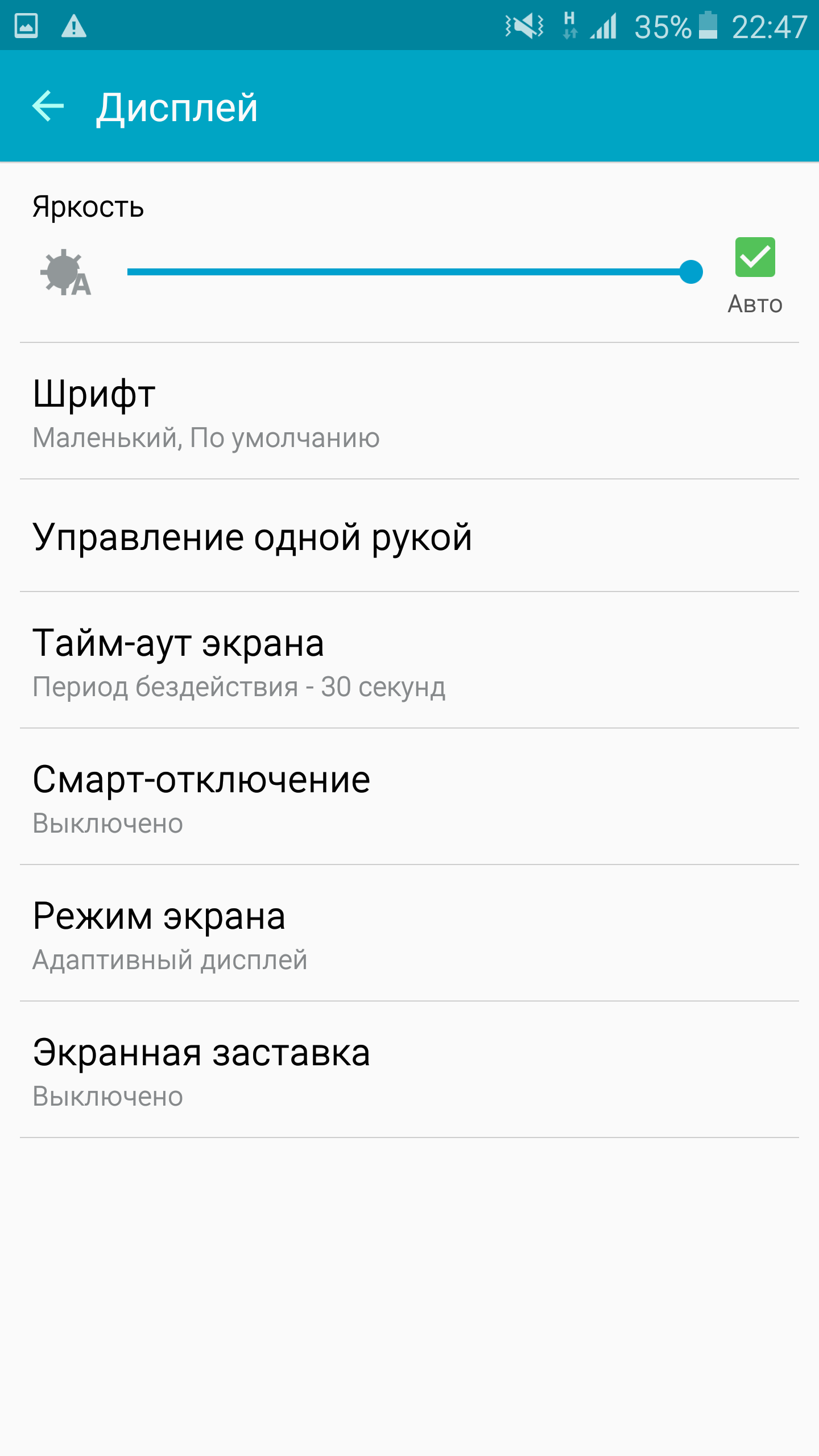Open Экранная заставка settings
The height and width of the screenshot is (1456, 819).
pos(409,1071)
